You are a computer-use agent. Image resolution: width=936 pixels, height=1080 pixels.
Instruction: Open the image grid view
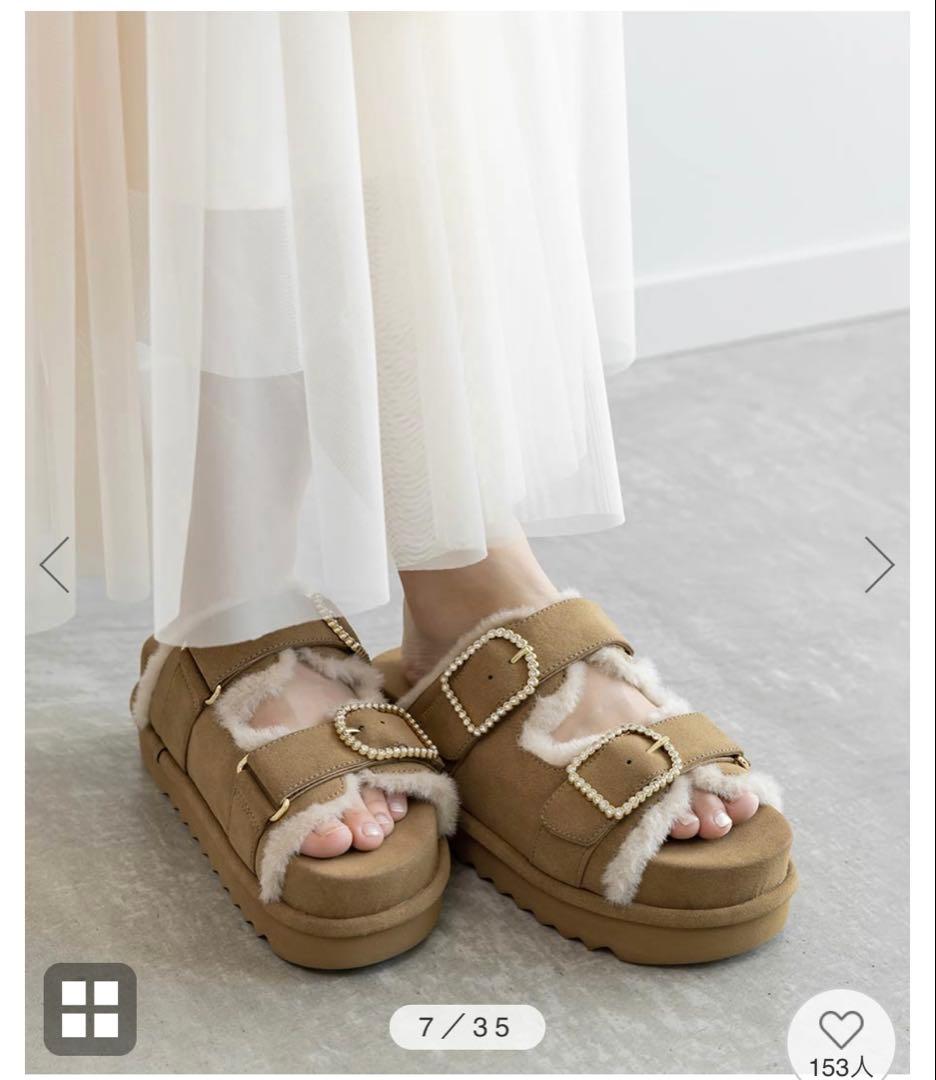[x=90, y=1009]
